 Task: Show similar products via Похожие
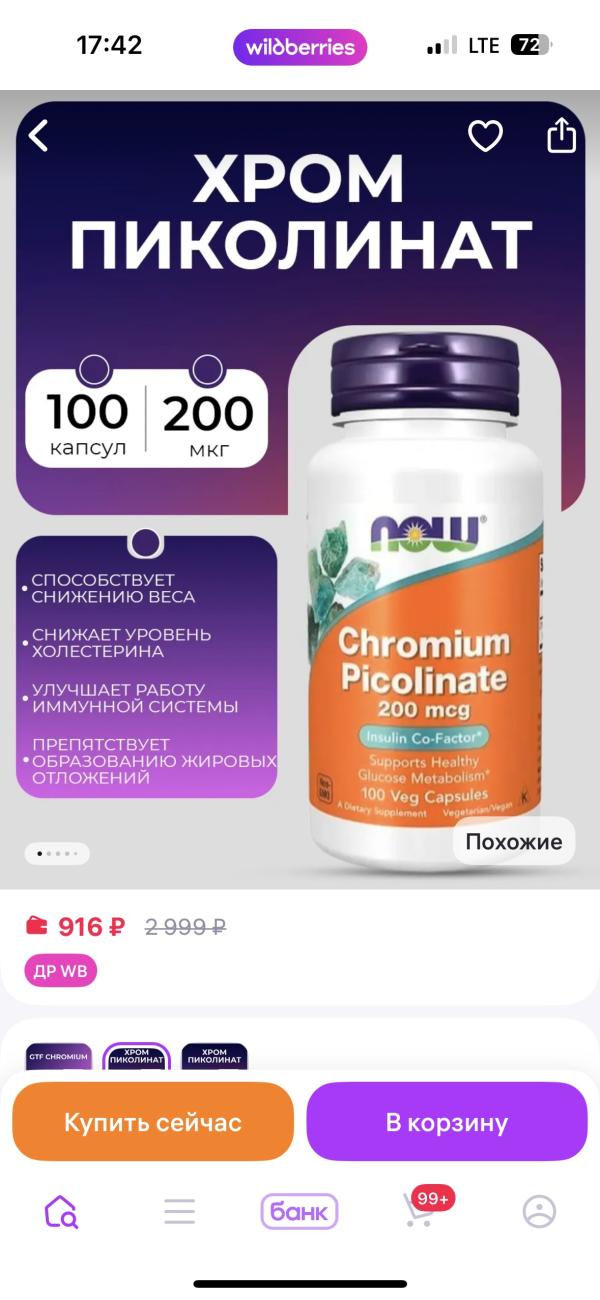point(513,842)
